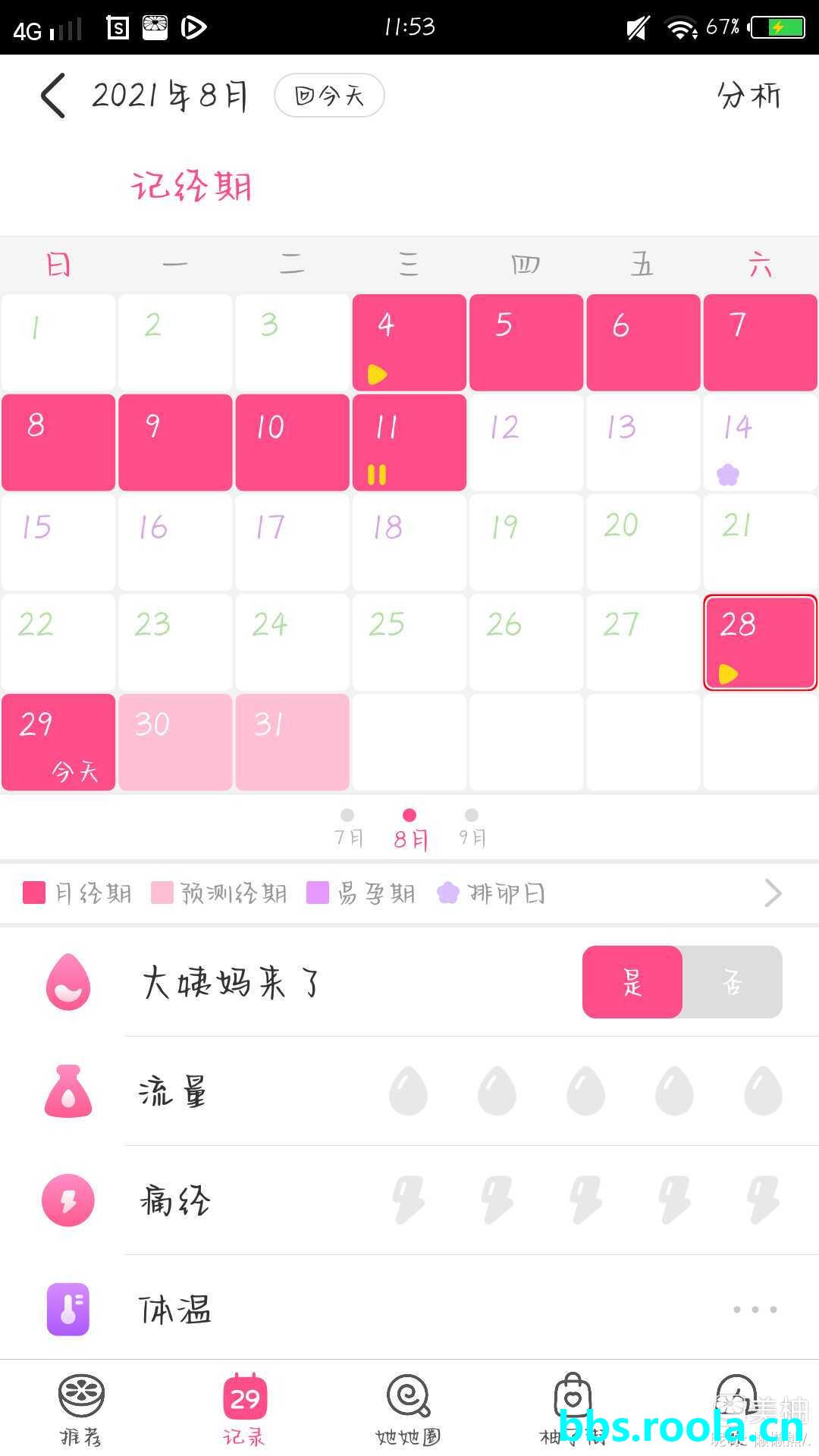This screenshot has width=819, height=1456.
Task: Expand the color legend chevron
Action: tap(773, 893)
